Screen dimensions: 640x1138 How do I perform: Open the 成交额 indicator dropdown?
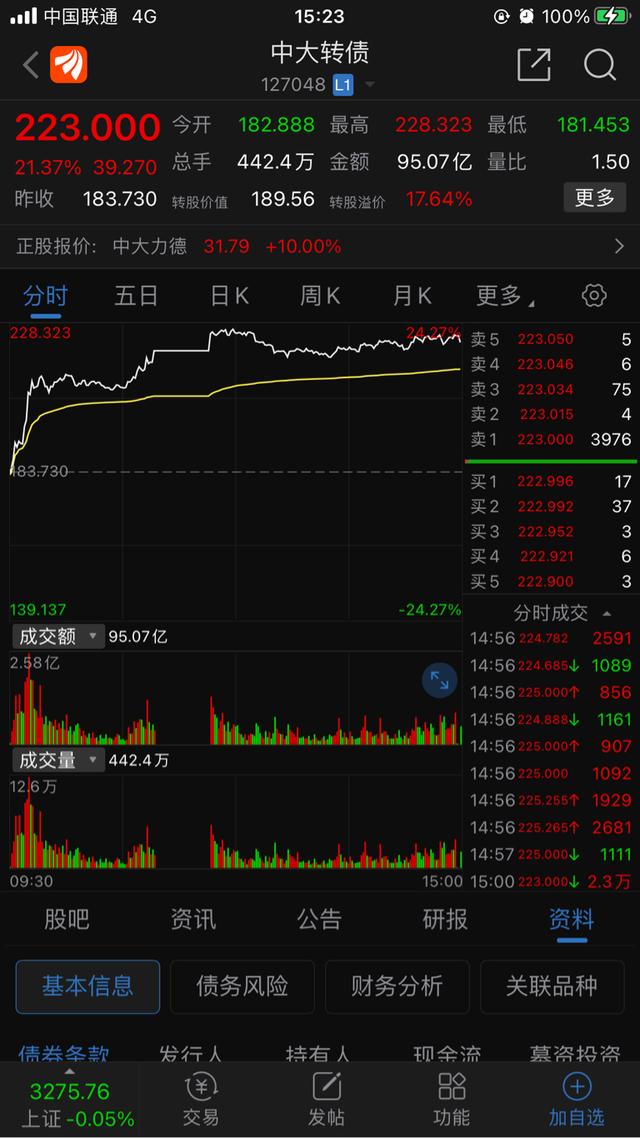58,636
